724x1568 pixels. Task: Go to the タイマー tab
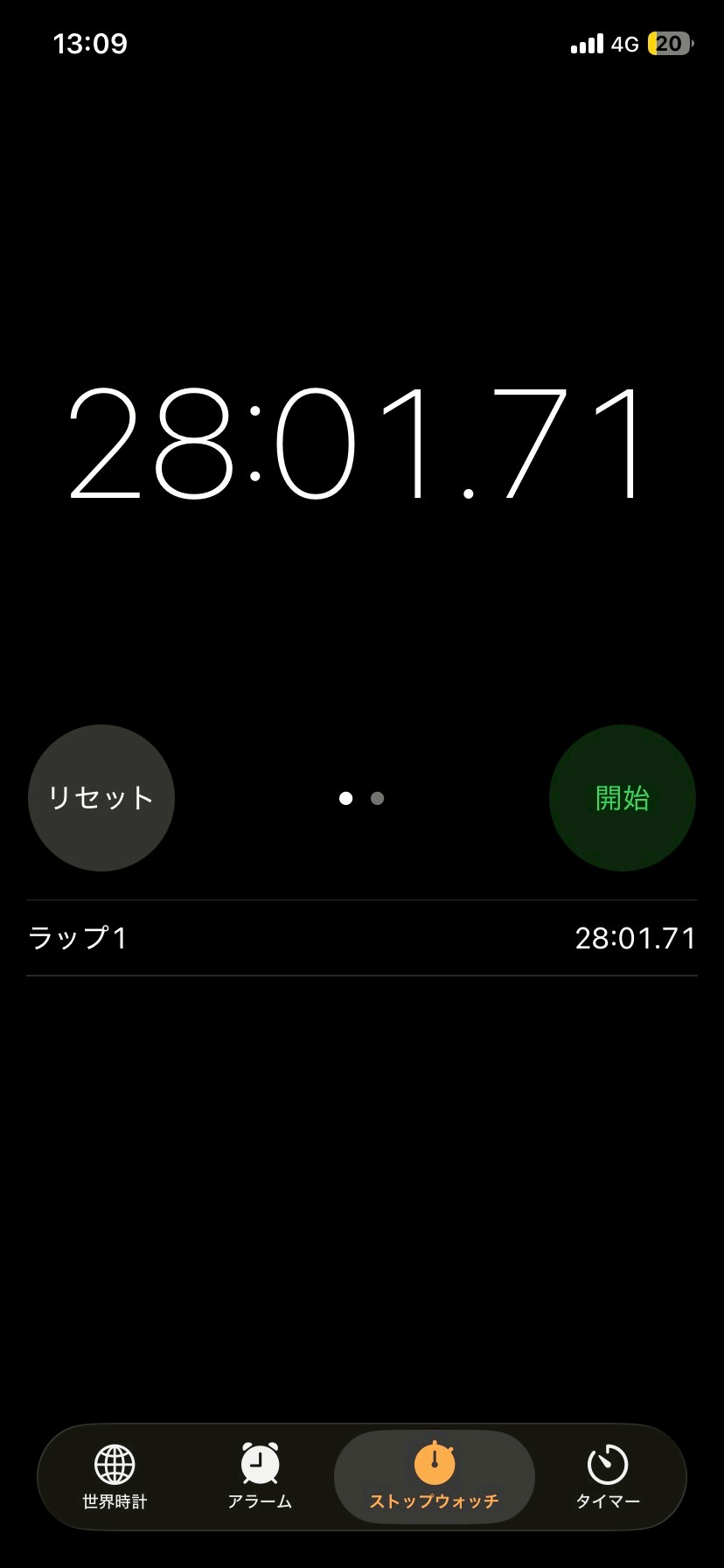[608, 1476]
